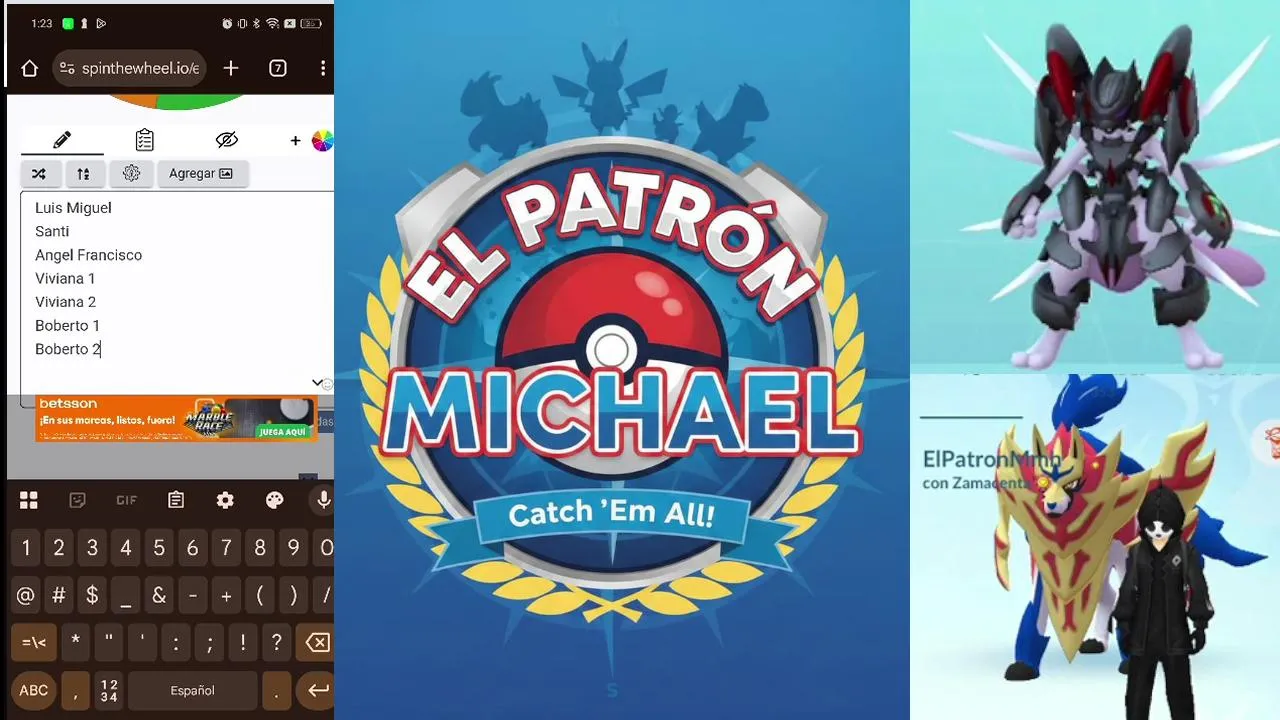
Task: Open the browser home page
Action: [29, 68]
